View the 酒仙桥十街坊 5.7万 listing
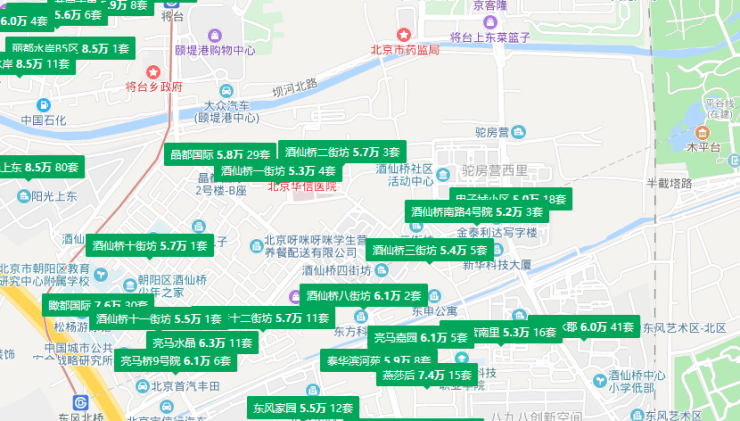 150,245
